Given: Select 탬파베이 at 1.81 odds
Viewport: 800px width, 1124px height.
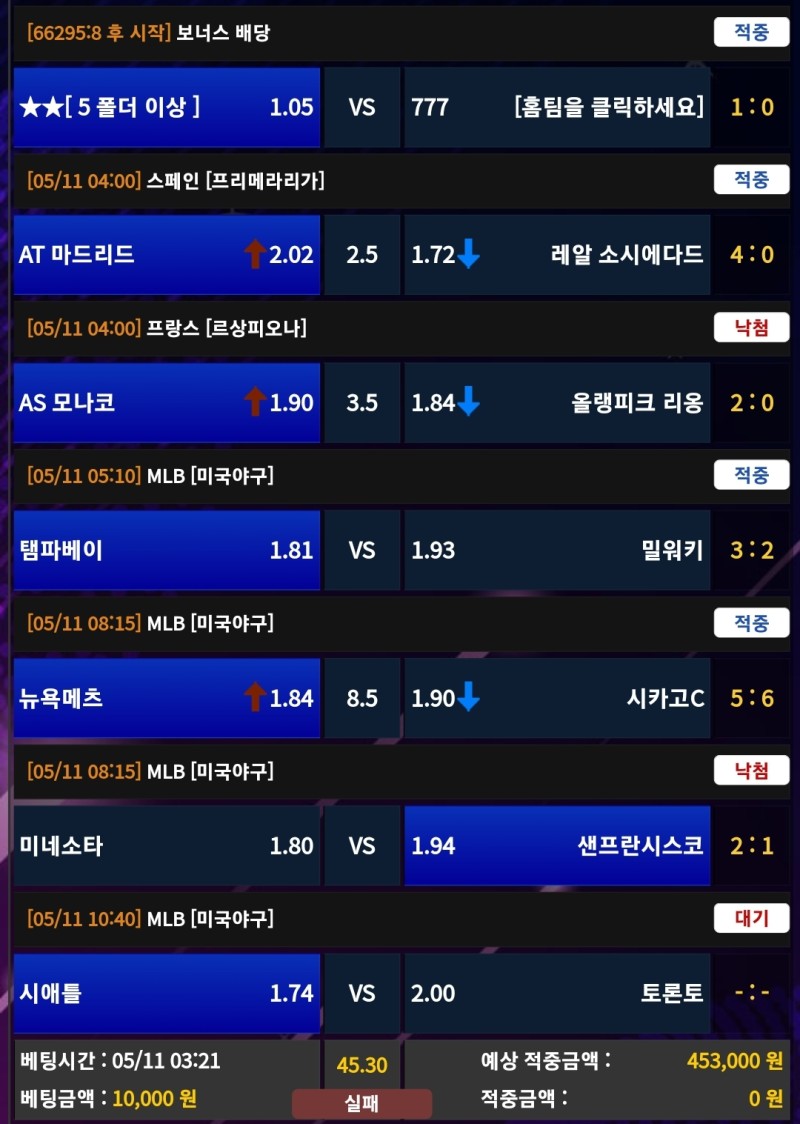Looking at the screenshot, I should click(x=167, y=550).
